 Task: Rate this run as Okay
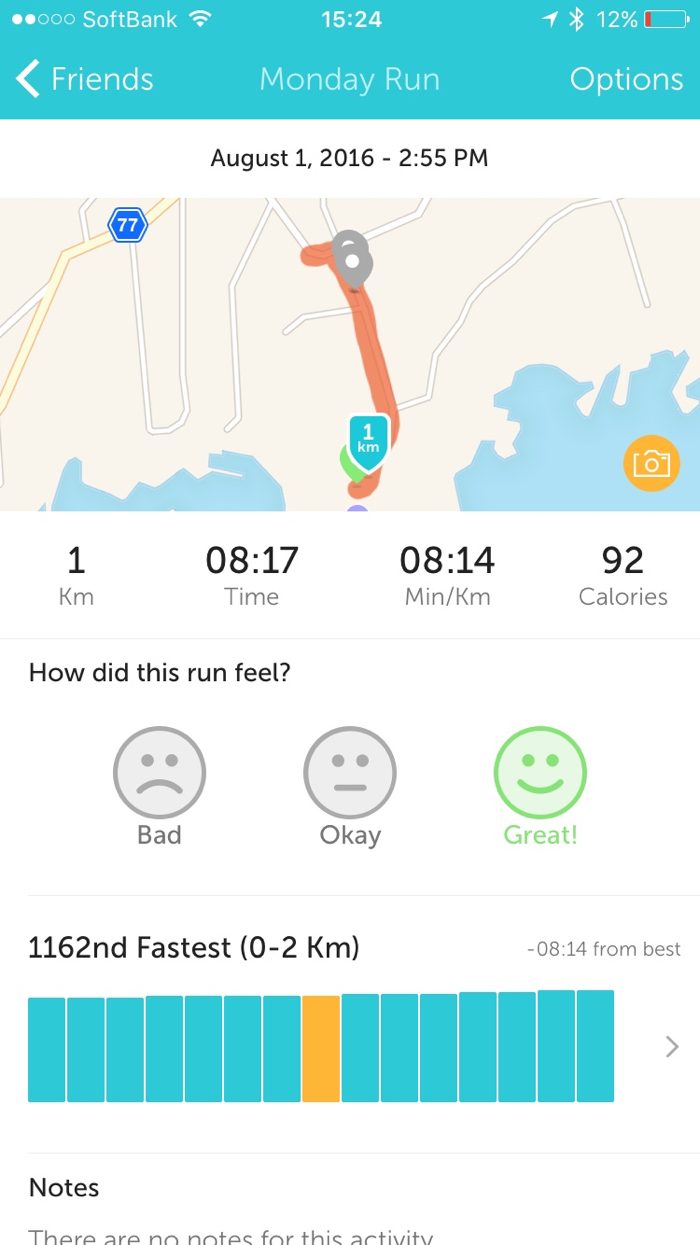(350, 773)
